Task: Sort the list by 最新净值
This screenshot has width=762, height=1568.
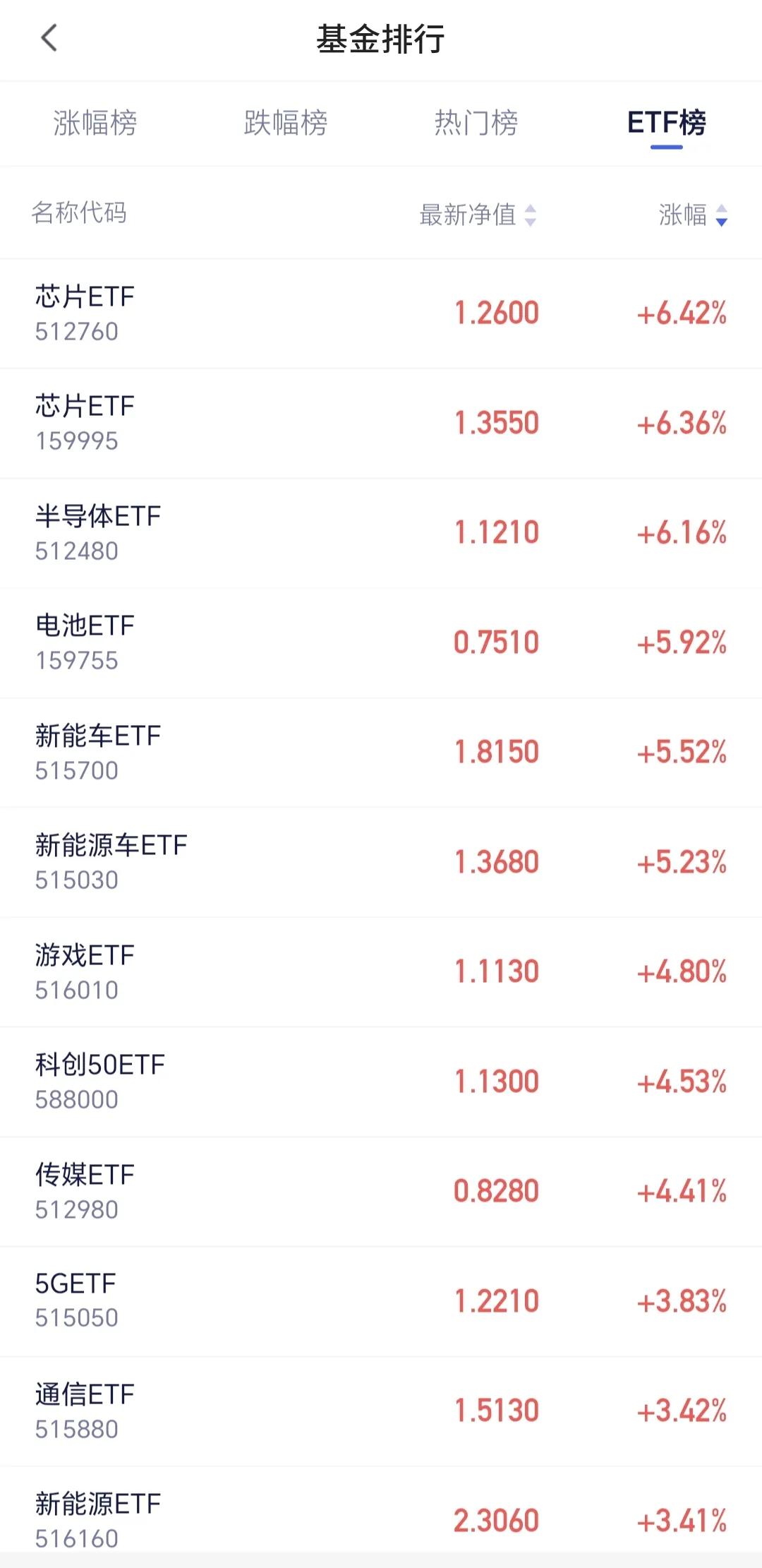Action: coord(478,215)
